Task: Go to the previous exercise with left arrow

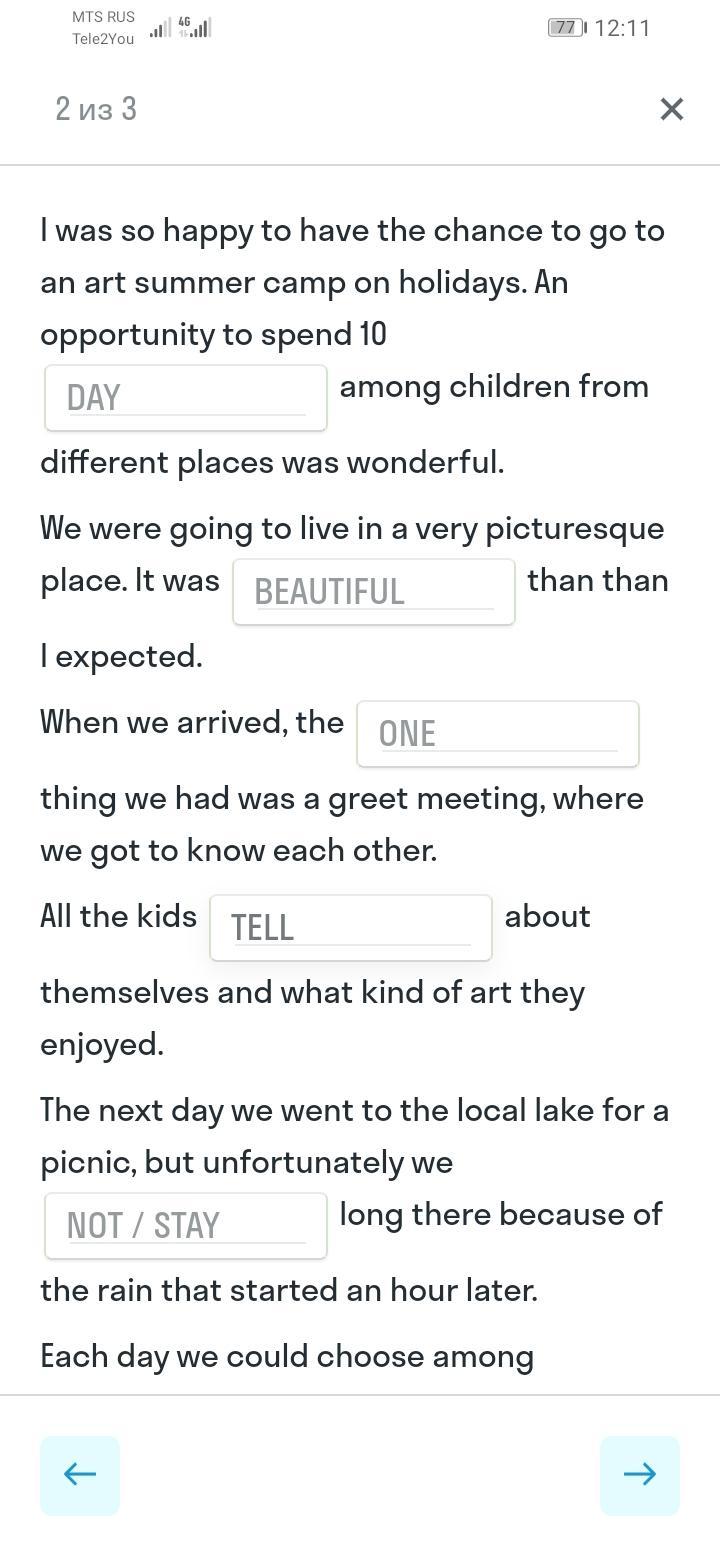Action: point(80,1475)
